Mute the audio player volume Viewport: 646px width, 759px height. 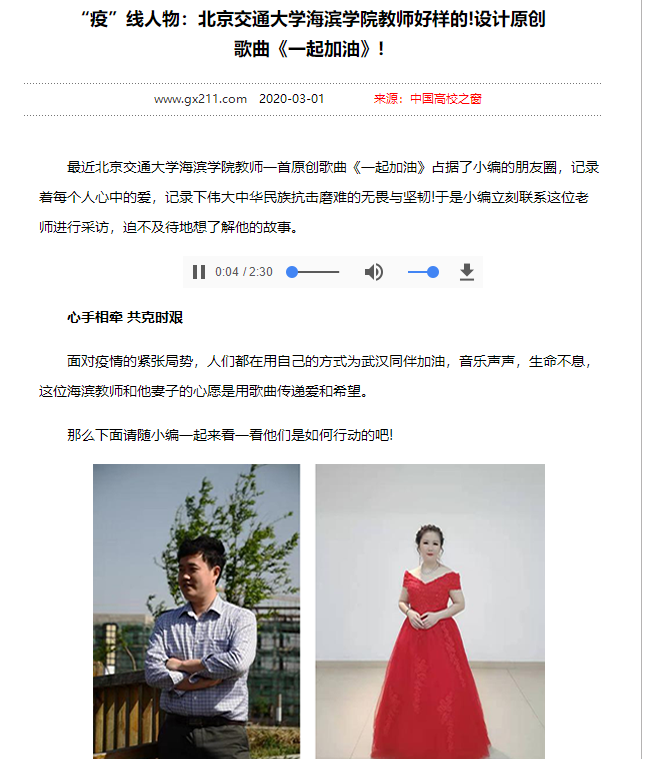(x=373, y=272)
